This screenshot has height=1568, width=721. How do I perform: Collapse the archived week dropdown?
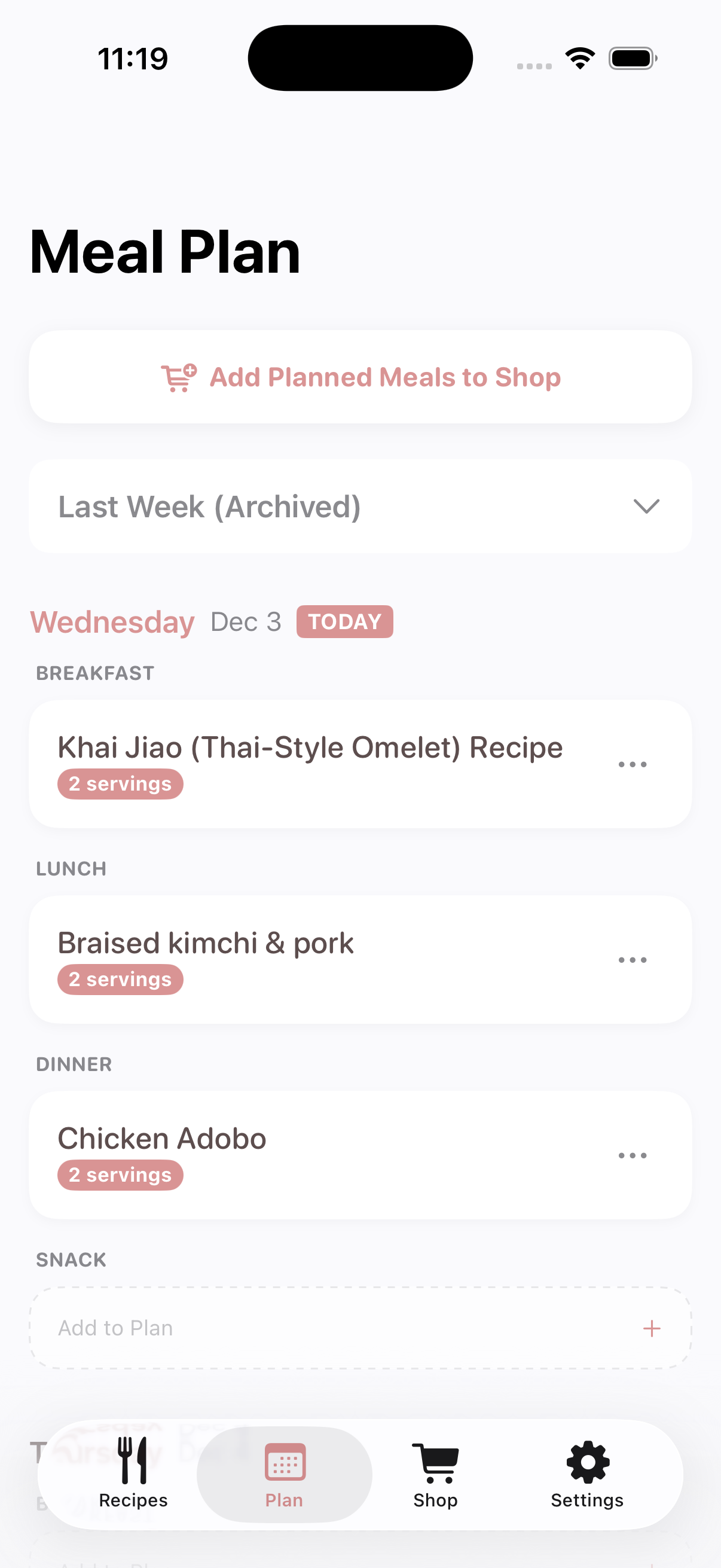coord(646,506)
